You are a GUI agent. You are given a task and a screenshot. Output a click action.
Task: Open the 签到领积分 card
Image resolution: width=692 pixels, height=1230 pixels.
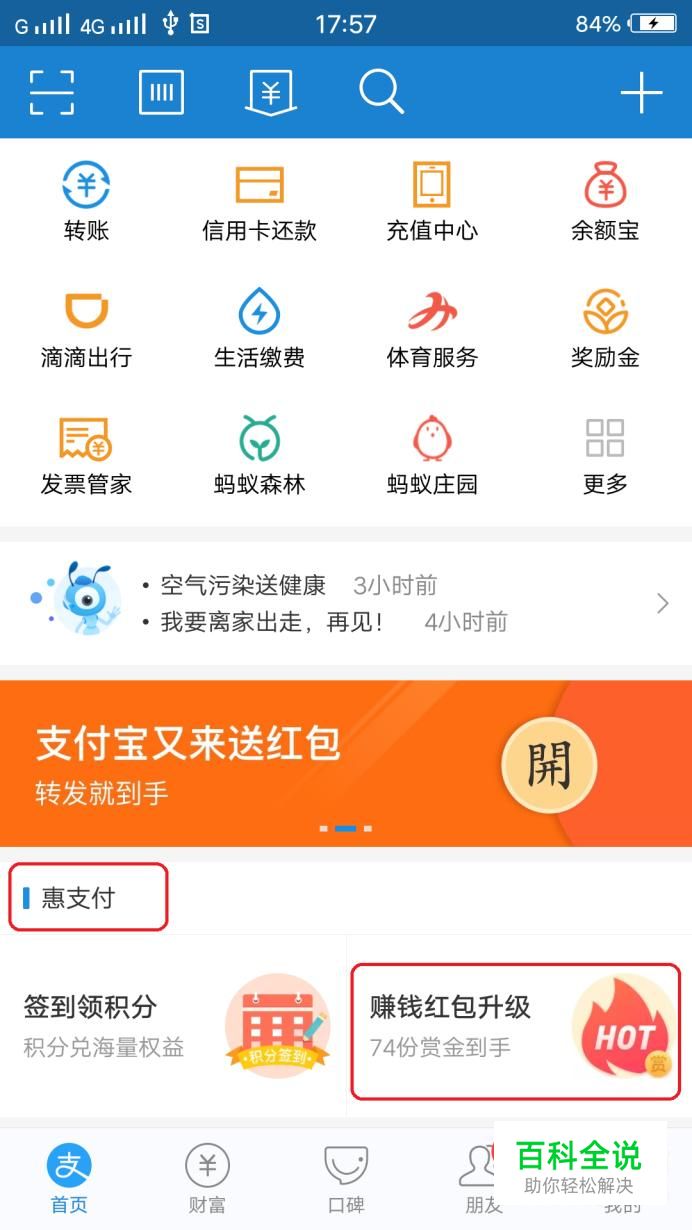click(173, 1025)
